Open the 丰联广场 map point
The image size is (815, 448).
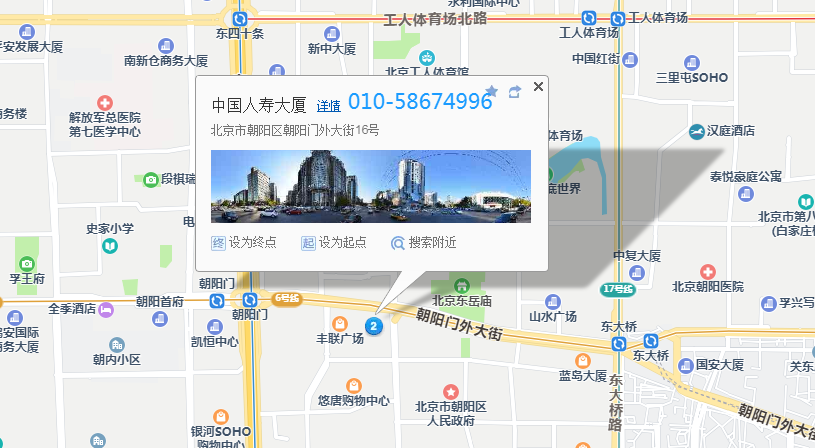click(x=340, y=323)
